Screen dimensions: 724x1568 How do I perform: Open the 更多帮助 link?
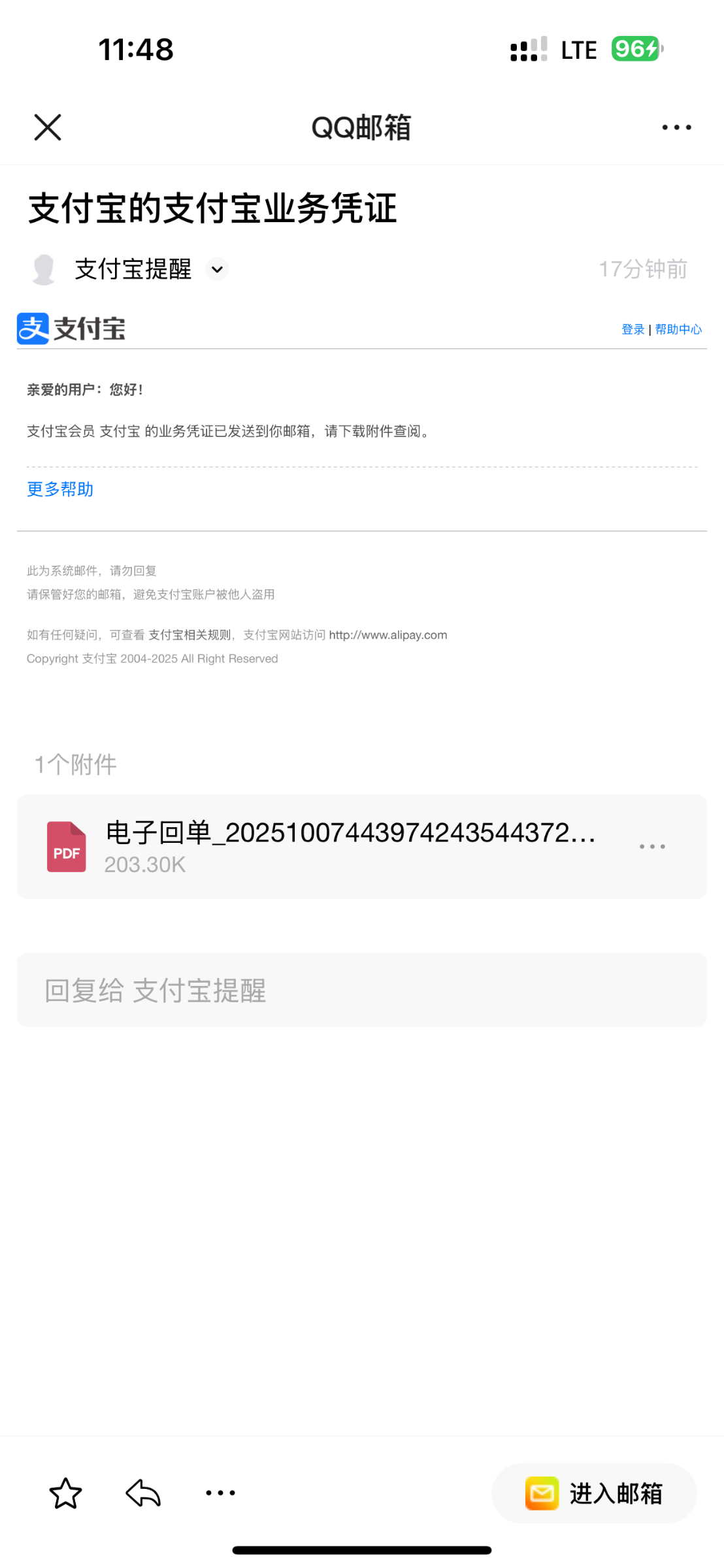click(x=60, y=489)
